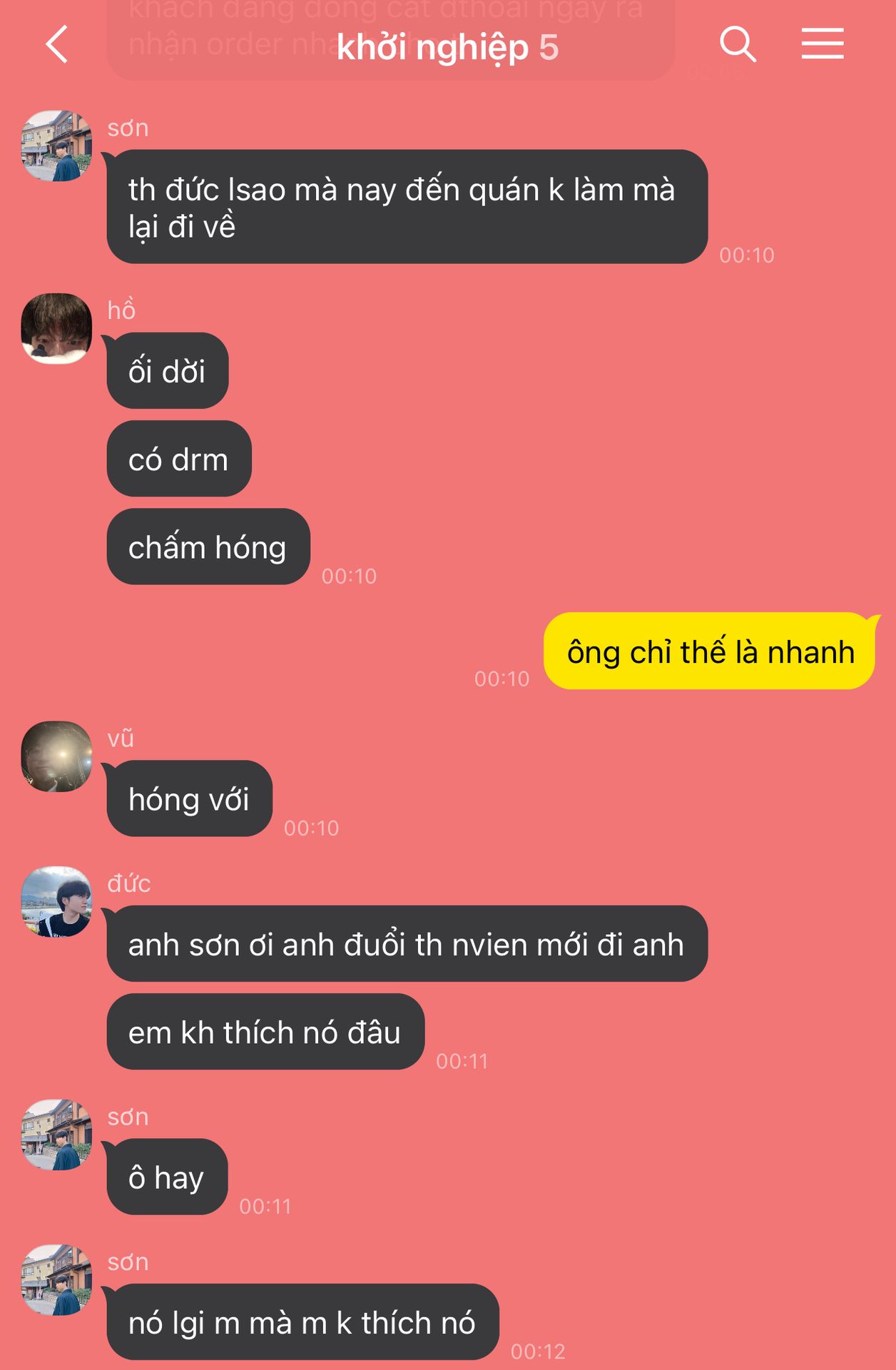Viewport: 896px width, 1370px height.
Task: Tap sơn's avatar beside 'th đức lsao' message
Action: (x=56, y=146)
